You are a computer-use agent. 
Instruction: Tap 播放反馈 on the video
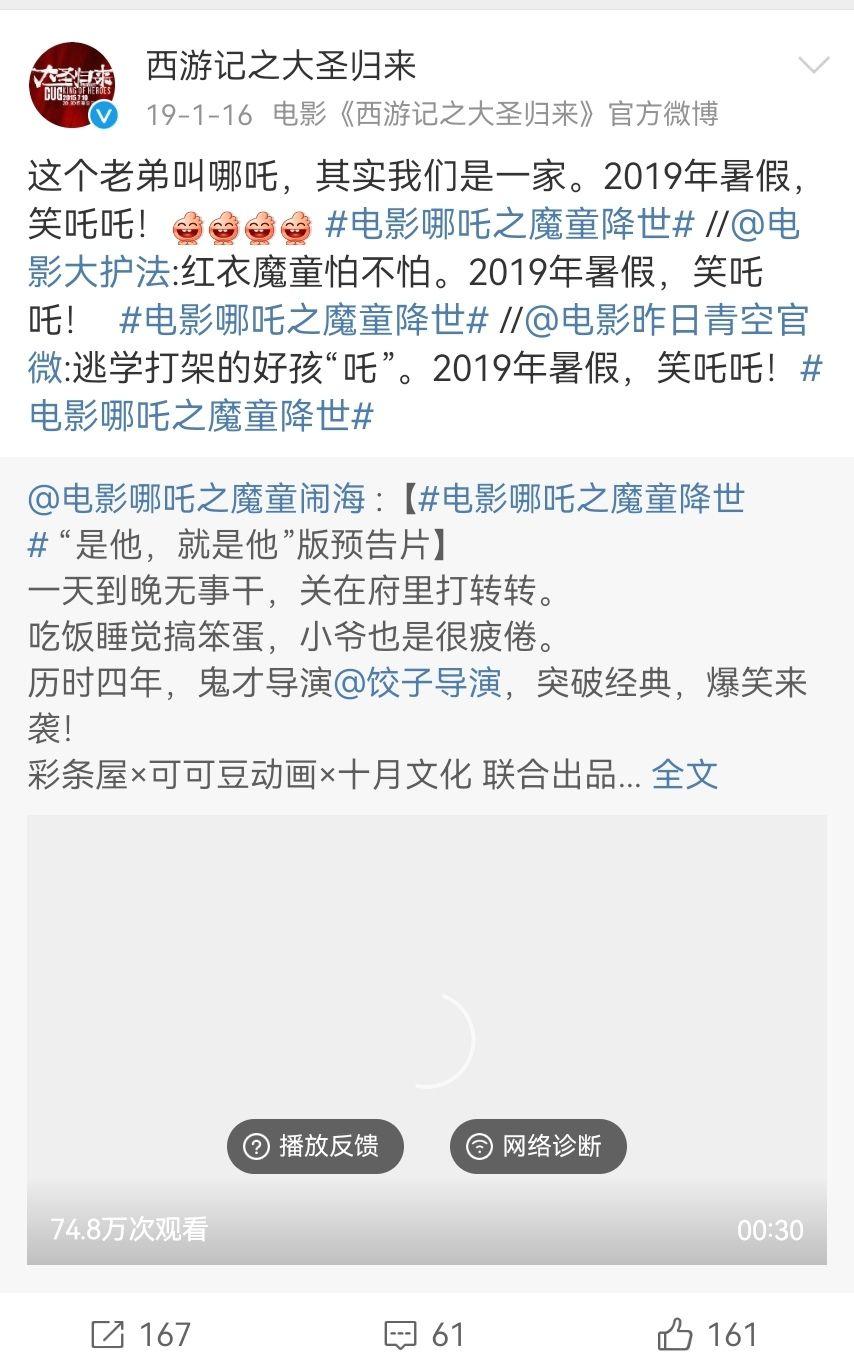click(x=315, y=1146)
